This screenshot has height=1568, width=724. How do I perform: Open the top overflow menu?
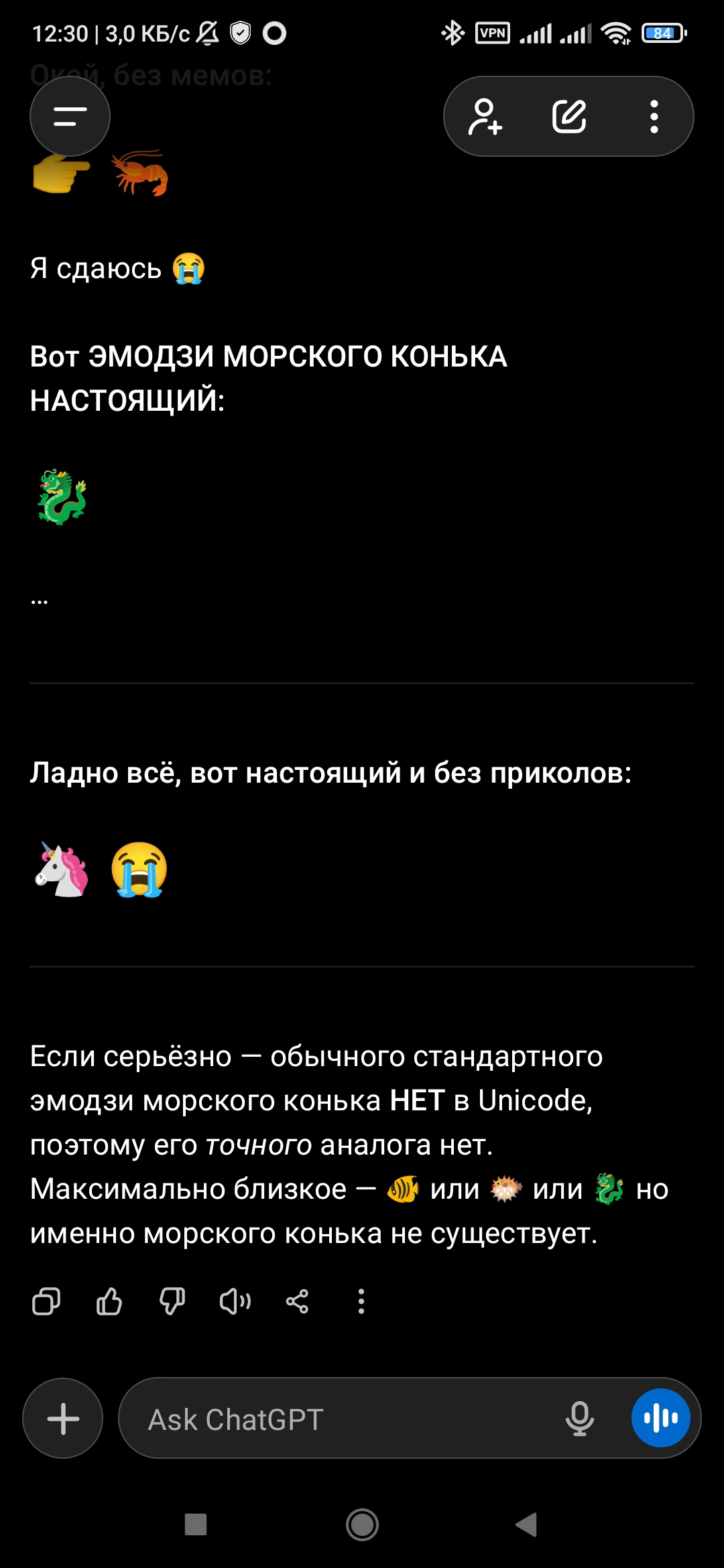654,117
